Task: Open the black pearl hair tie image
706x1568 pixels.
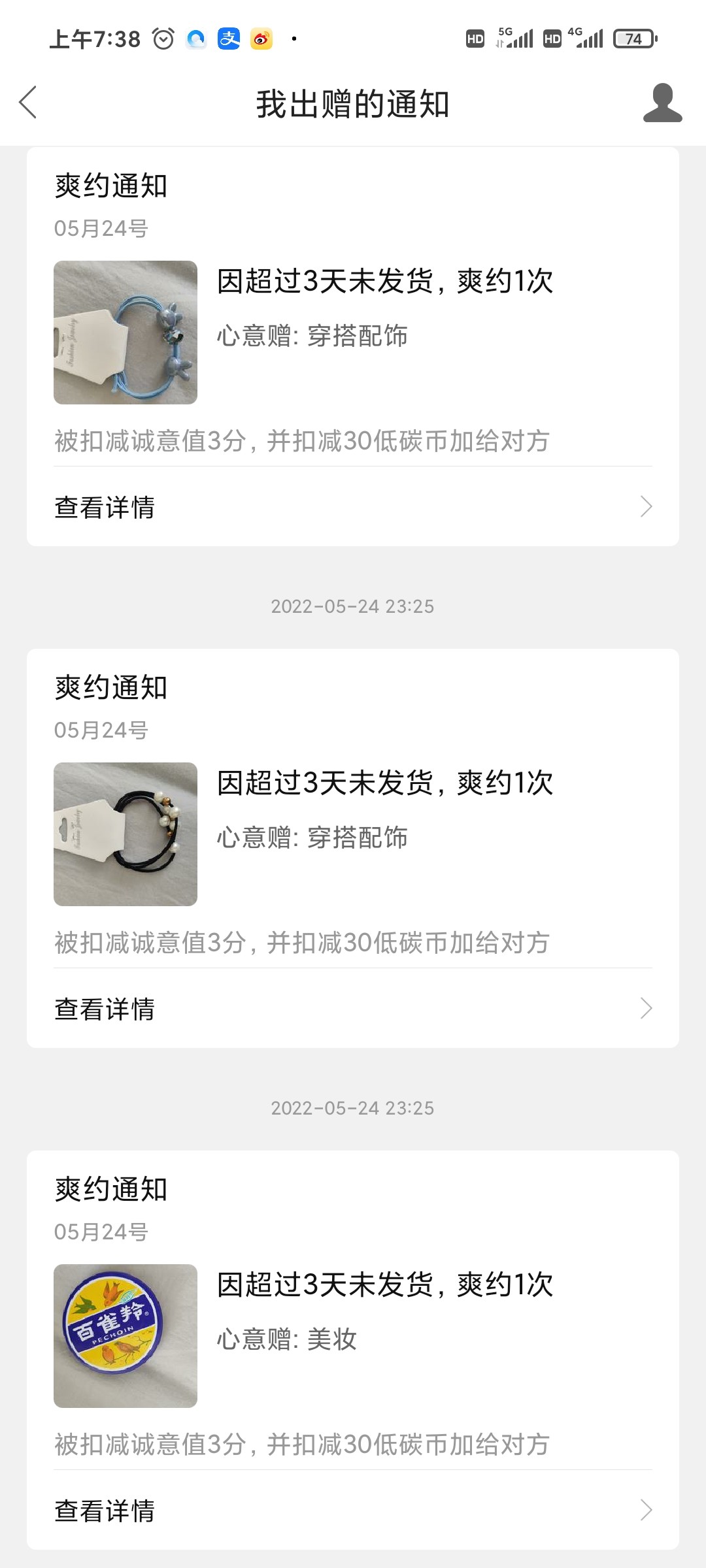Action: point(126,834)
